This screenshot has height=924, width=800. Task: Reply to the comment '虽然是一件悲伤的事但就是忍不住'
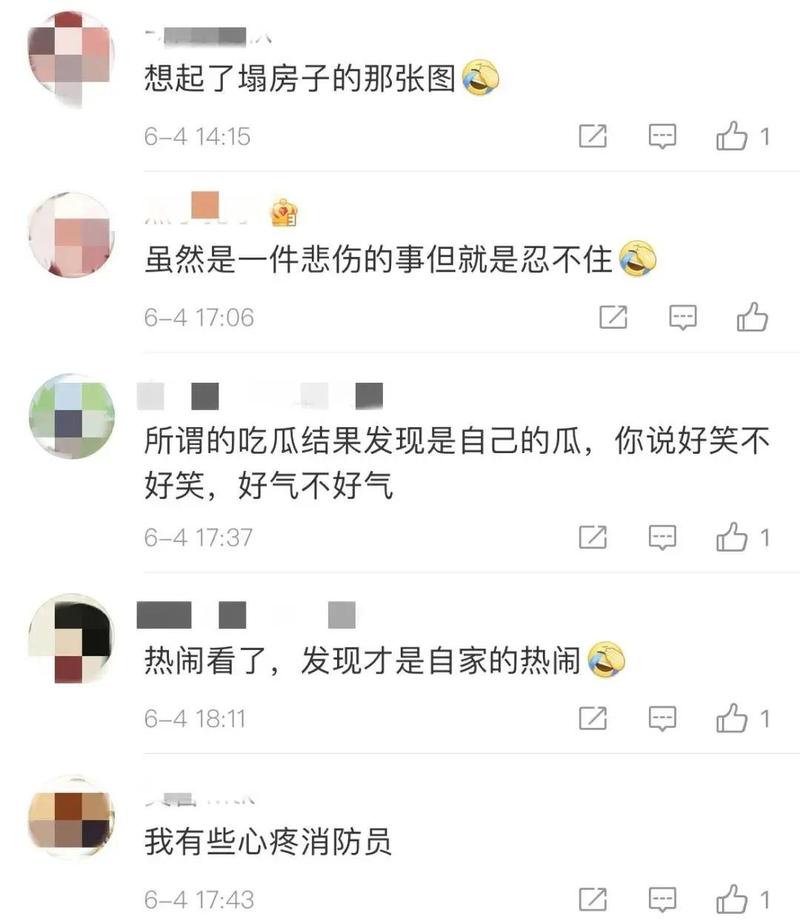point(682,317)
